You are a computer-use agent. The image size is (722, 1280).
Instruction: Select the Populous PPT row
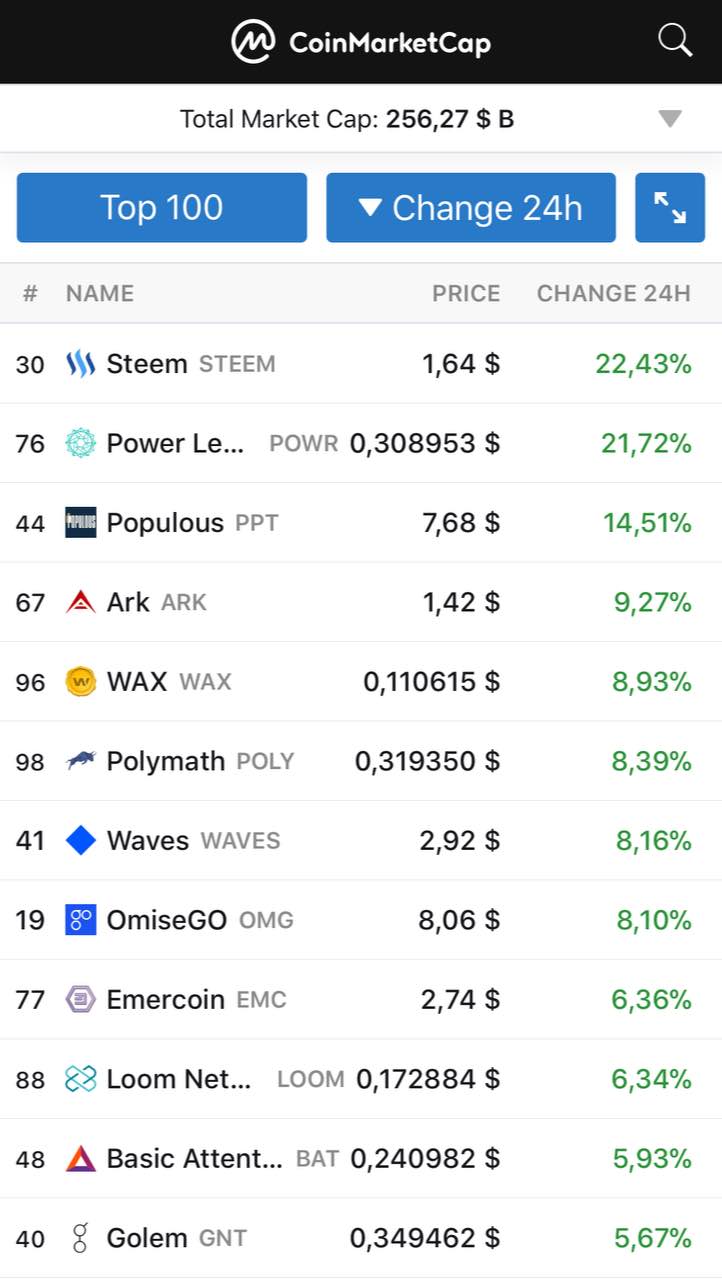pyautogui.click(x=361, y=523)
